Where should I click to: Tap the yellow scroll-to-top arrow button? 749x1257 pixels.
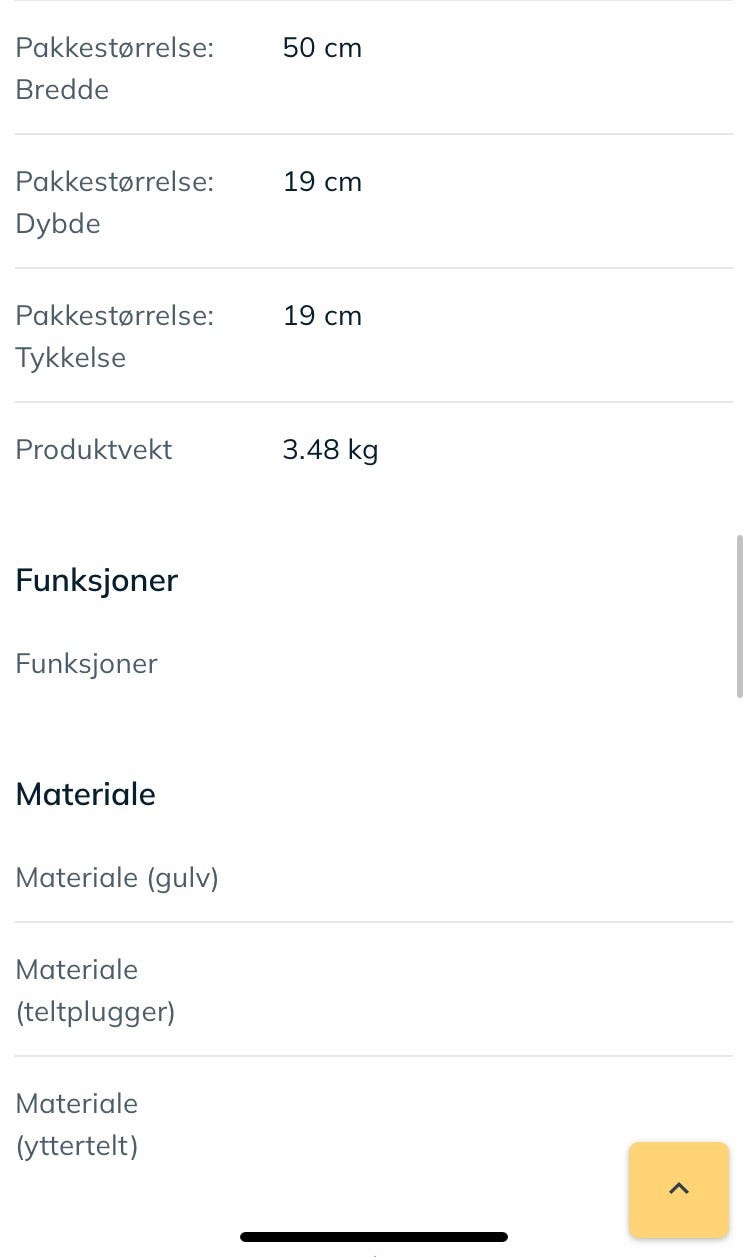(679, 1189)
